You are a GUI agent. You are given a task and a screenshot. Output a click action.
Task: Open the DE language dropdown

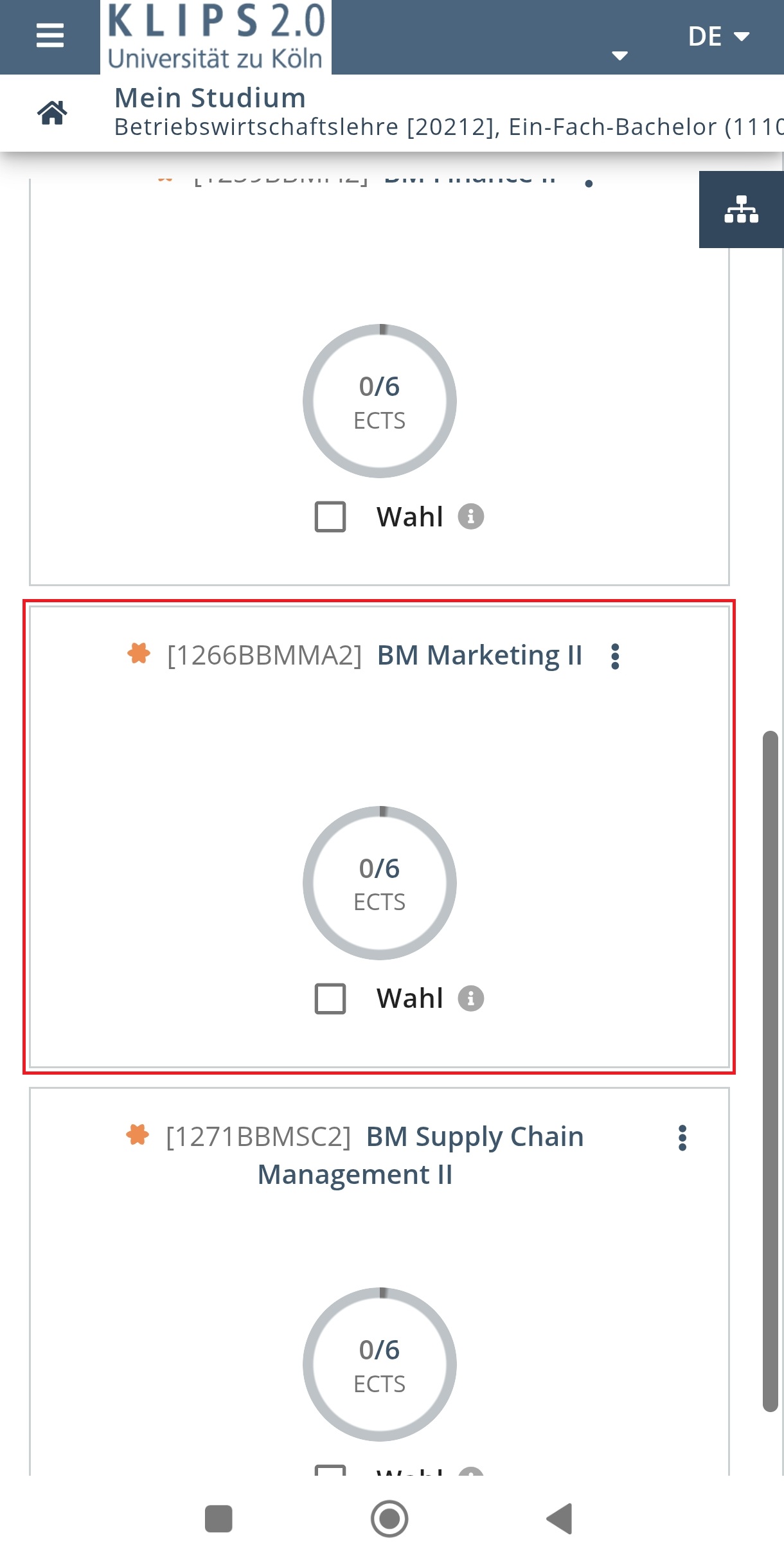click(x=718, y=37)
